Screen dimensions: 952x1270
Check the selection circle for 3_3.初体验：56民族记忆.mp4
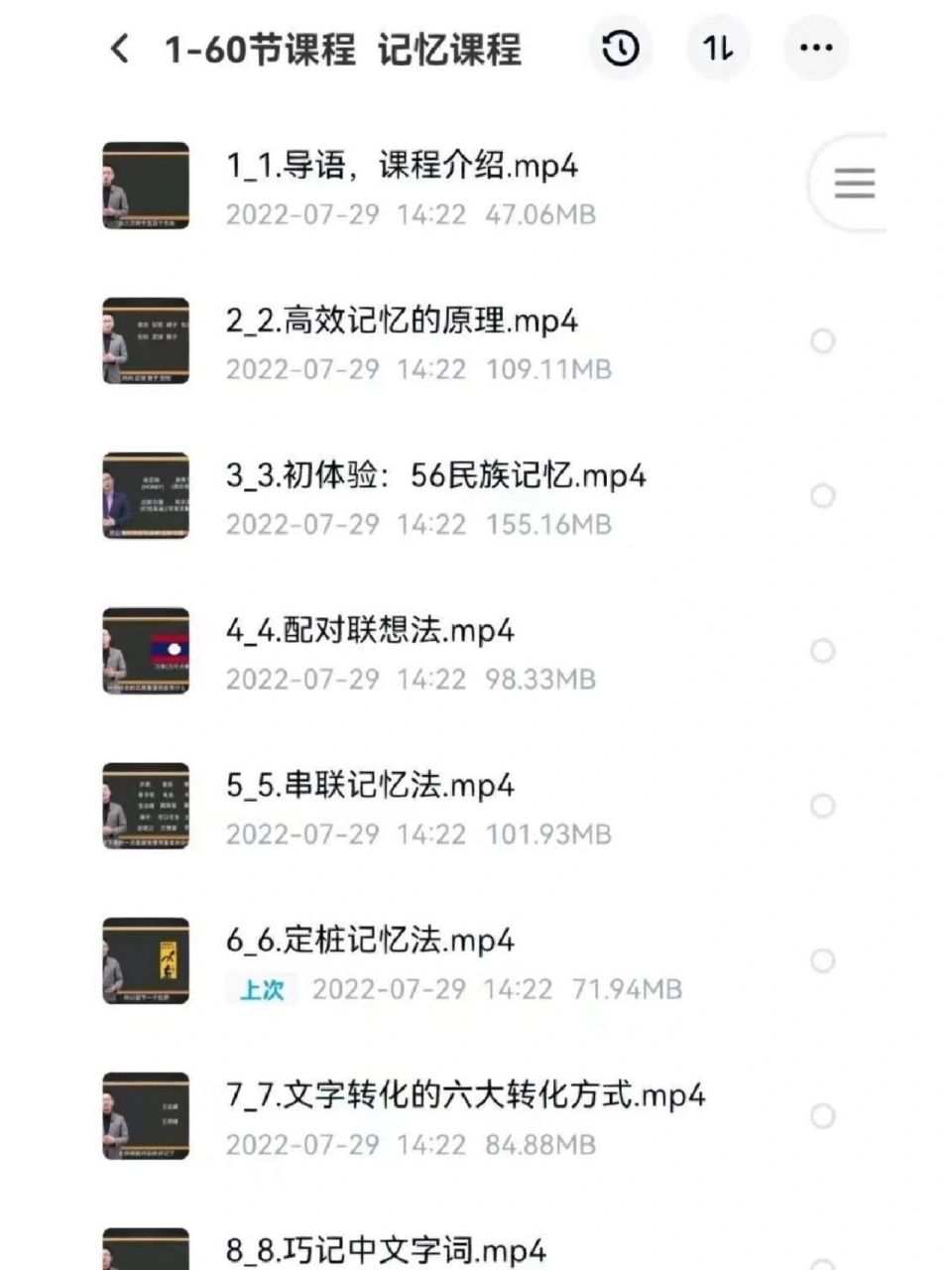pyautogui.click(x=821, y=495)
